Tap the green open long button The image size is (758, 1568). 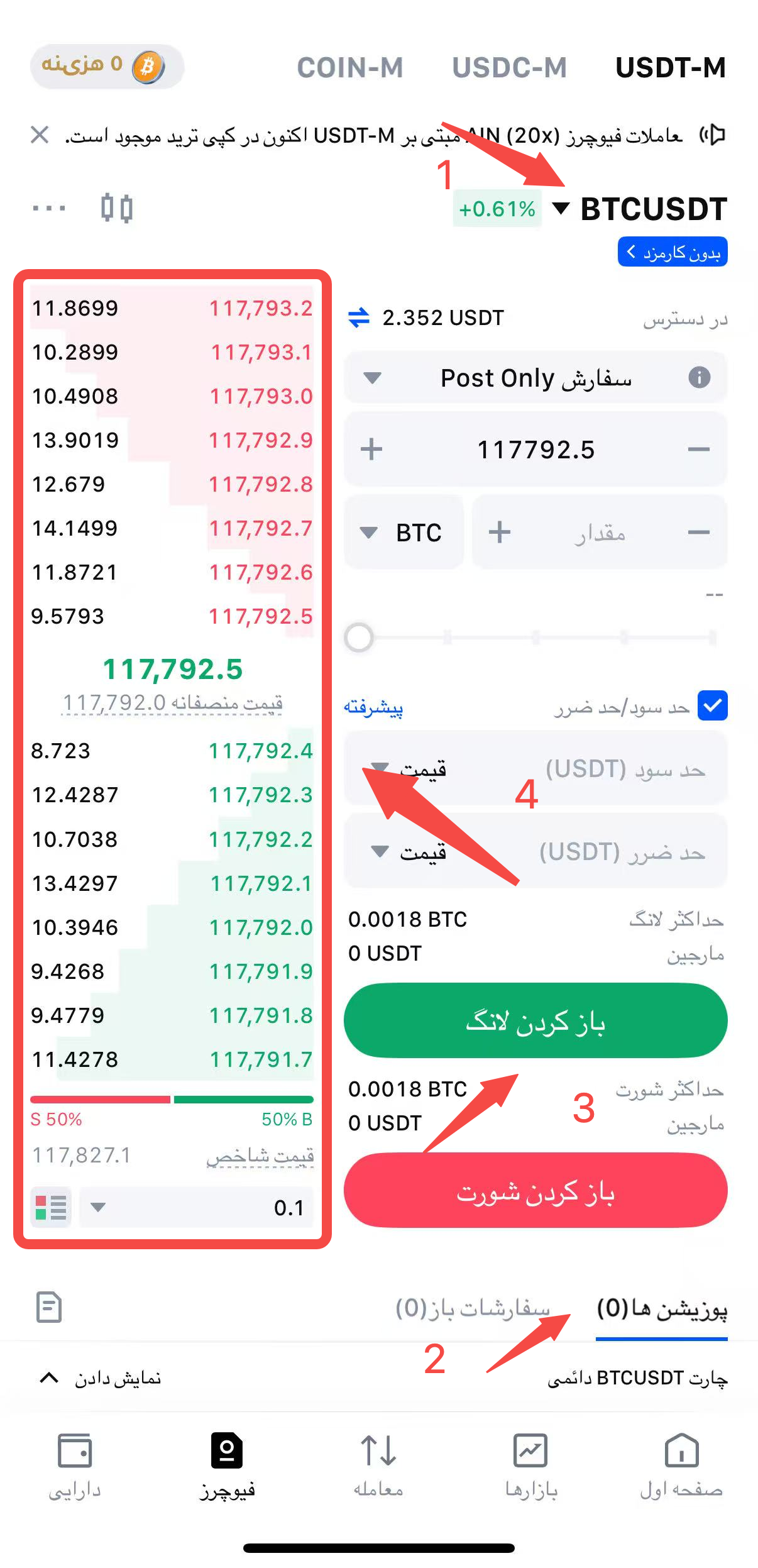(536, 1021)
